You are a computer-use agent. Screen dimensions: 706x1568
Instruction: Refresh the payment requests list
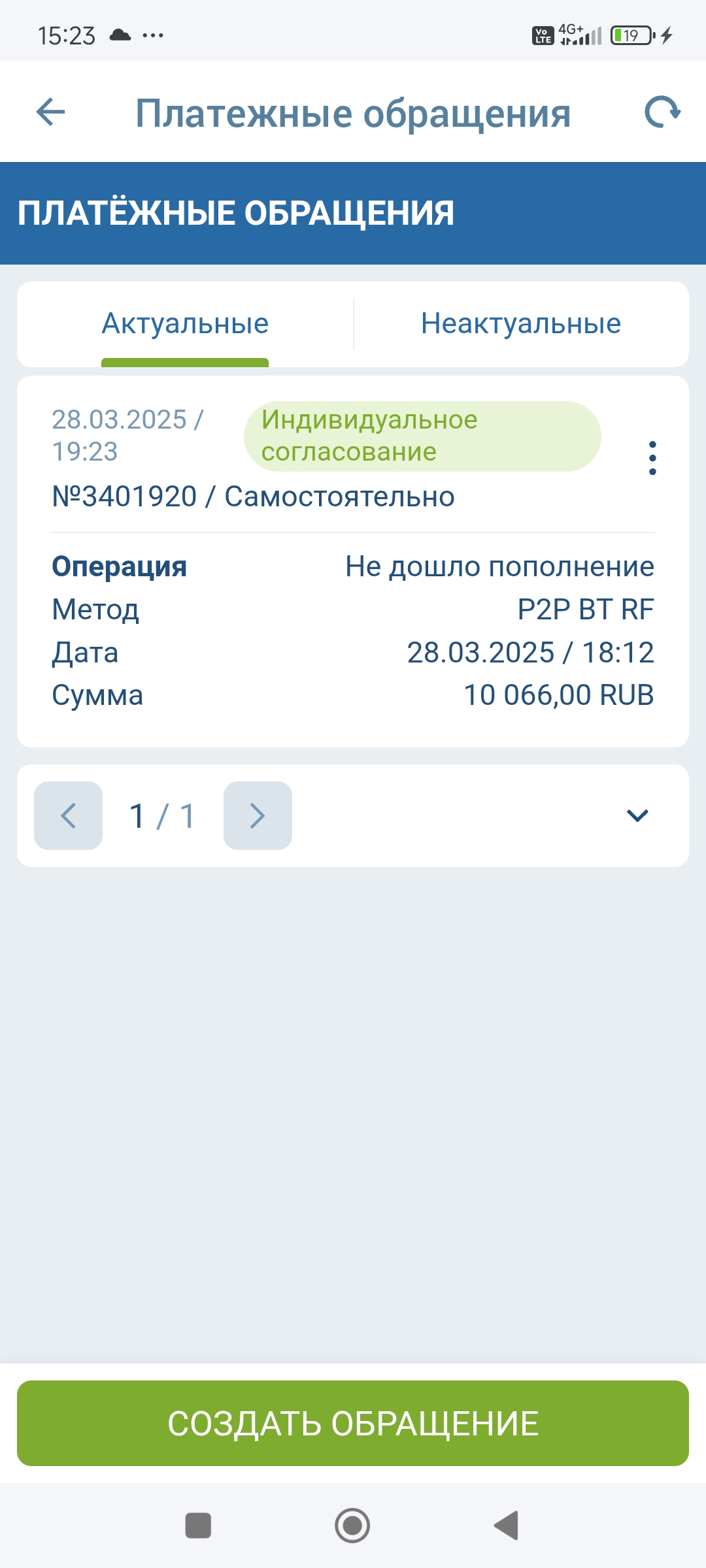coord(662,112)
